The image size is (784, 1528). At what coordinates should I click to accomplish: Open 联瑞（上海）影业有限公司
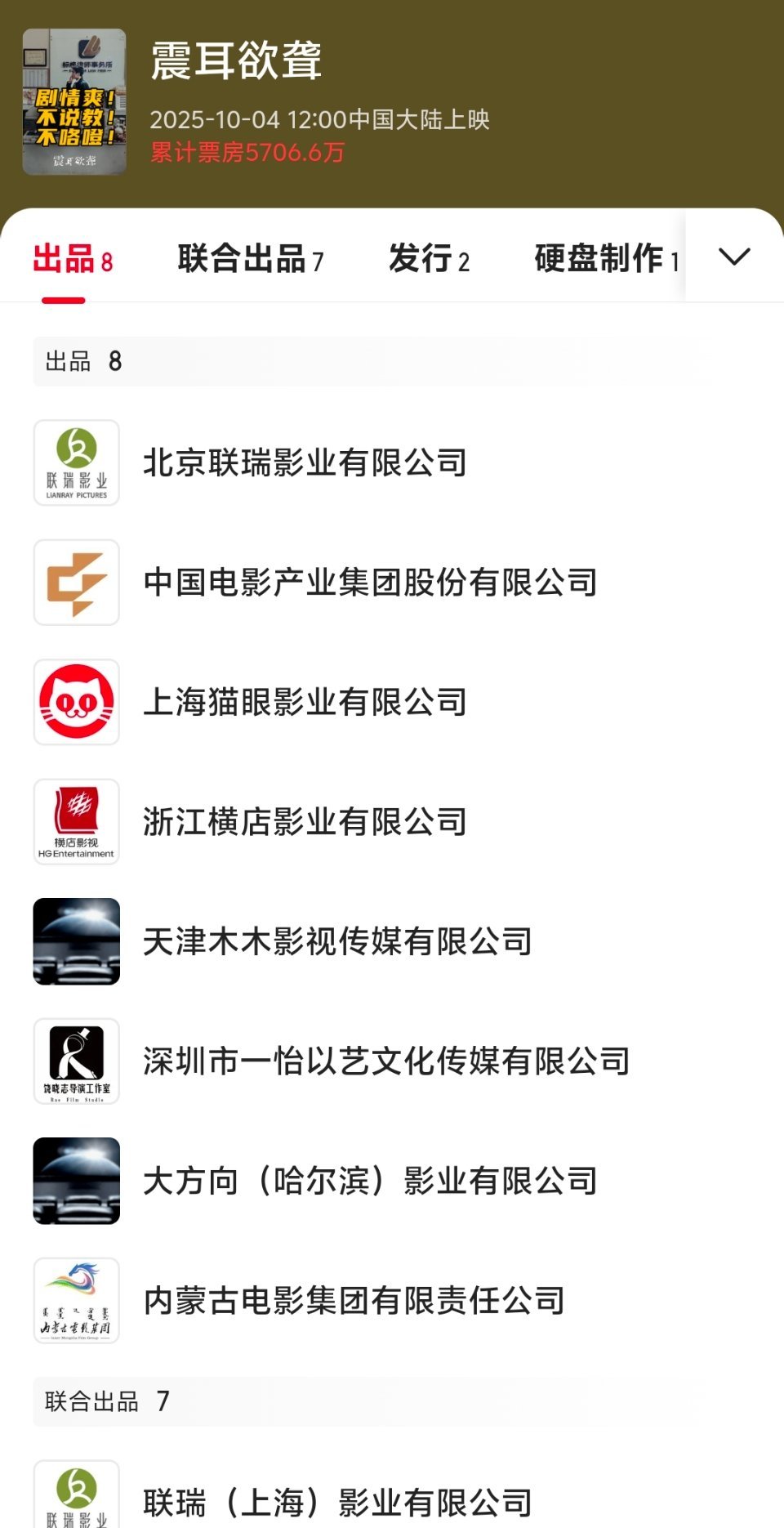click(x=337, y=1502)
